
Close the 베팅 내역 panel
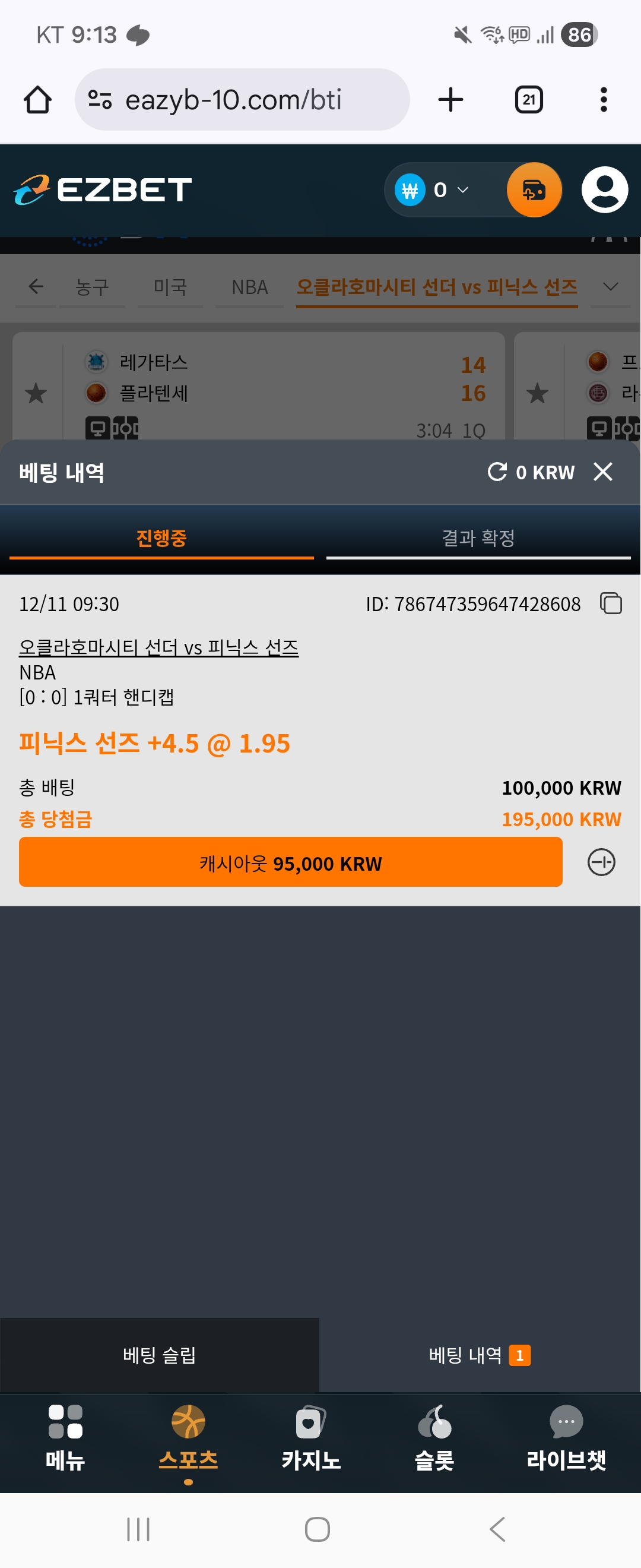602,472
